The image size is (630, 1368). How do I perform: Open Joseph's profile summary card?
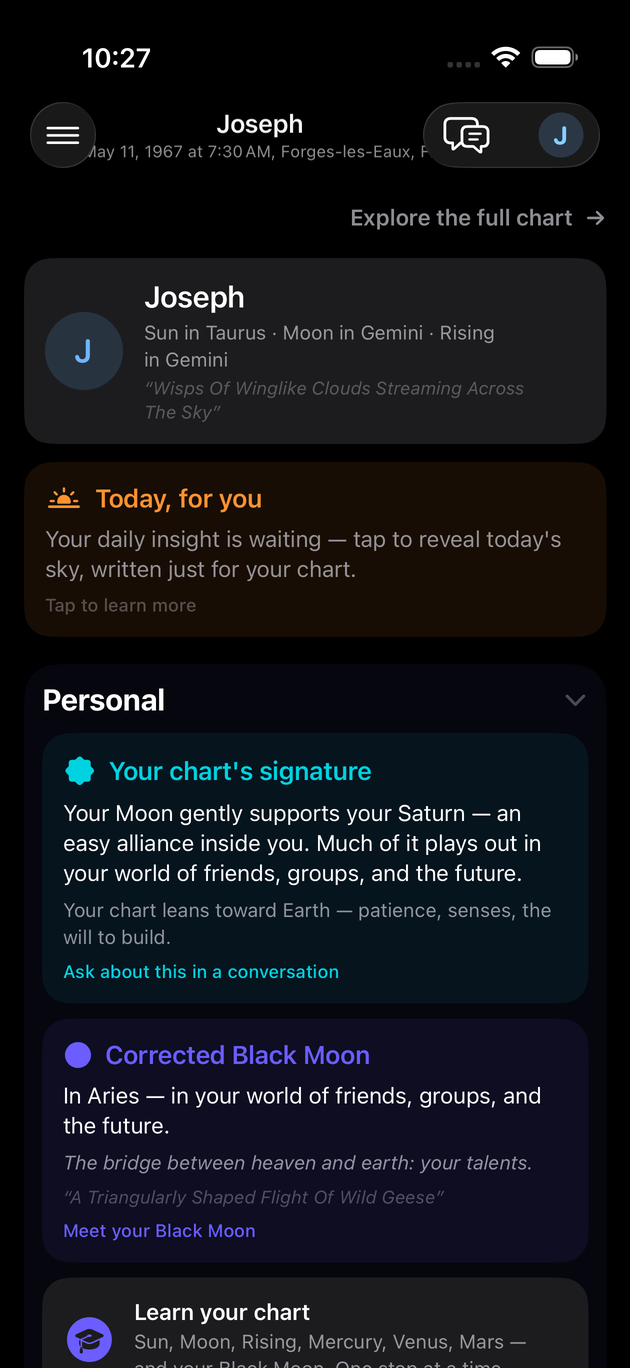coord(315,351)
